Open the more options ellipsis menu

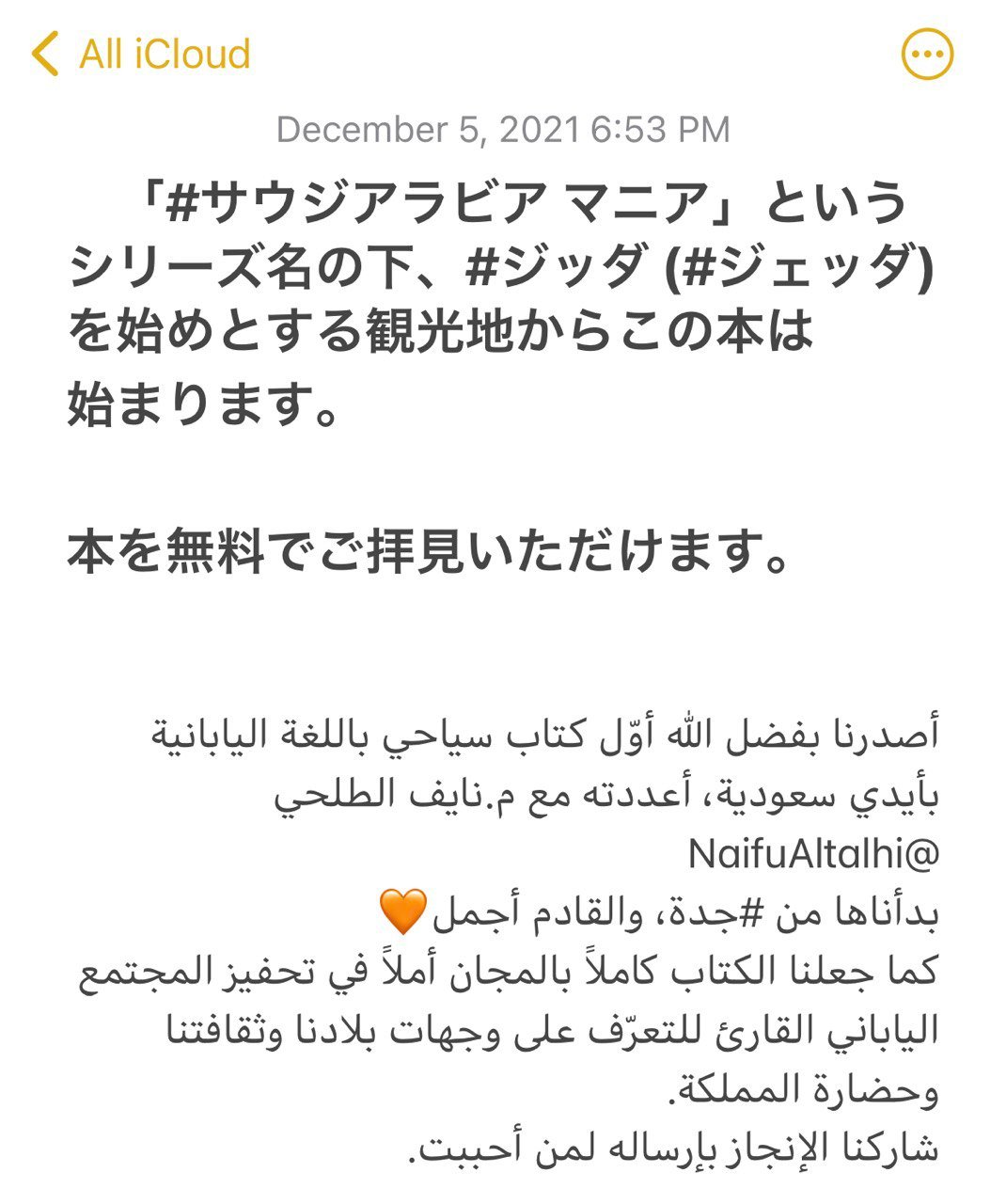927,54
